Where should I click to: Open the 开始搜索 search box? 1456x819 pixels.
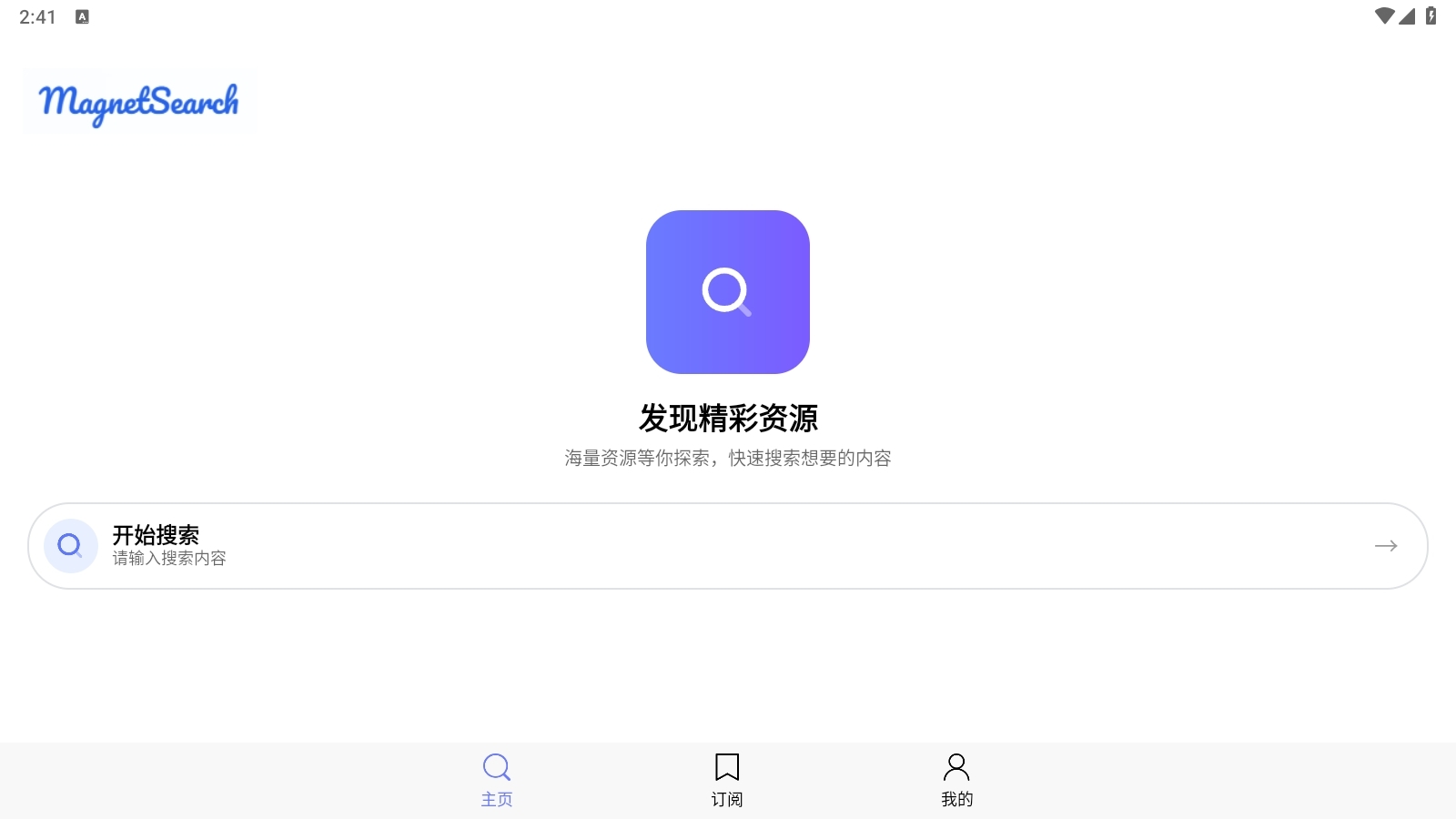click(727, 546)
